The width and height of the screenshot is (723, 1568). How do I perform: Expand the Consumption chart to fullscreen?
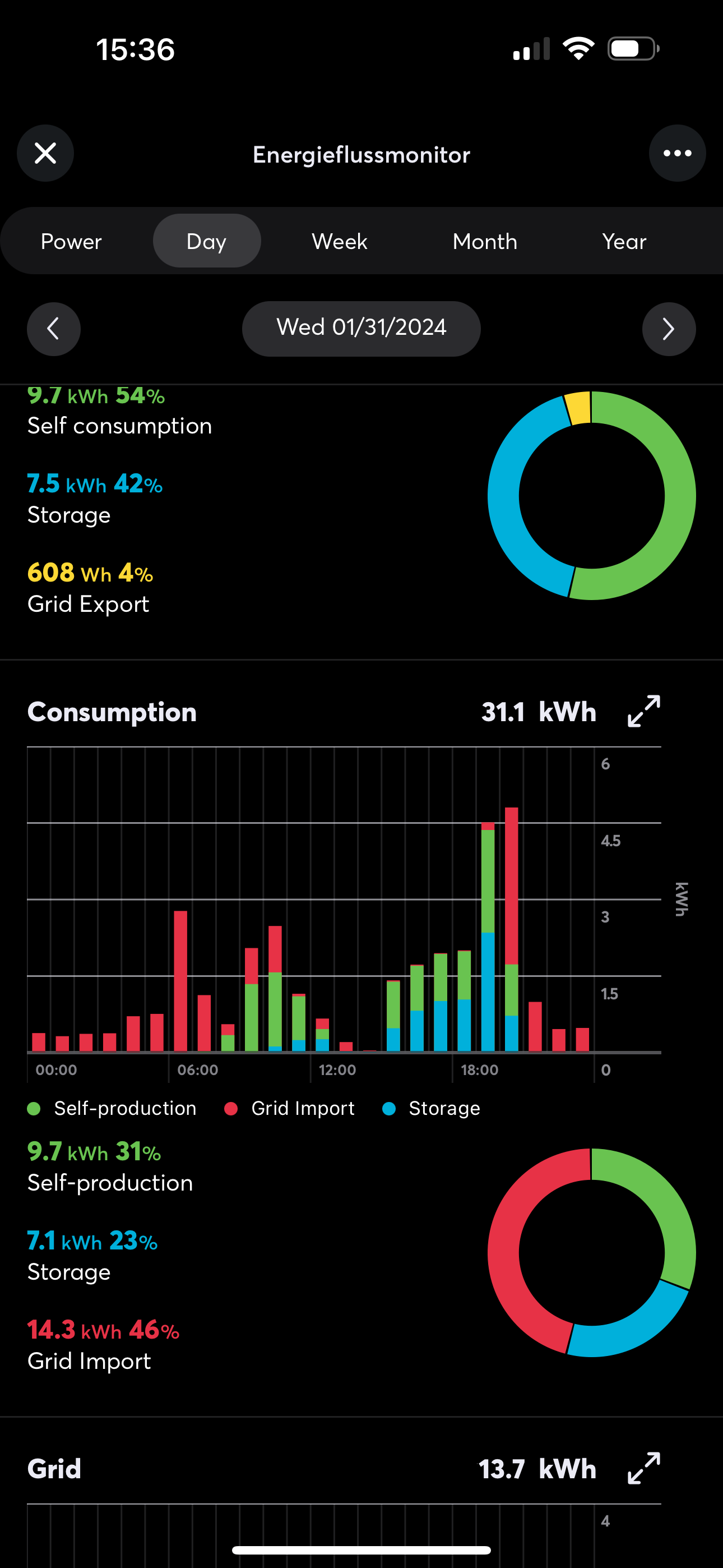pyautogui.click(x=643, y=711)
